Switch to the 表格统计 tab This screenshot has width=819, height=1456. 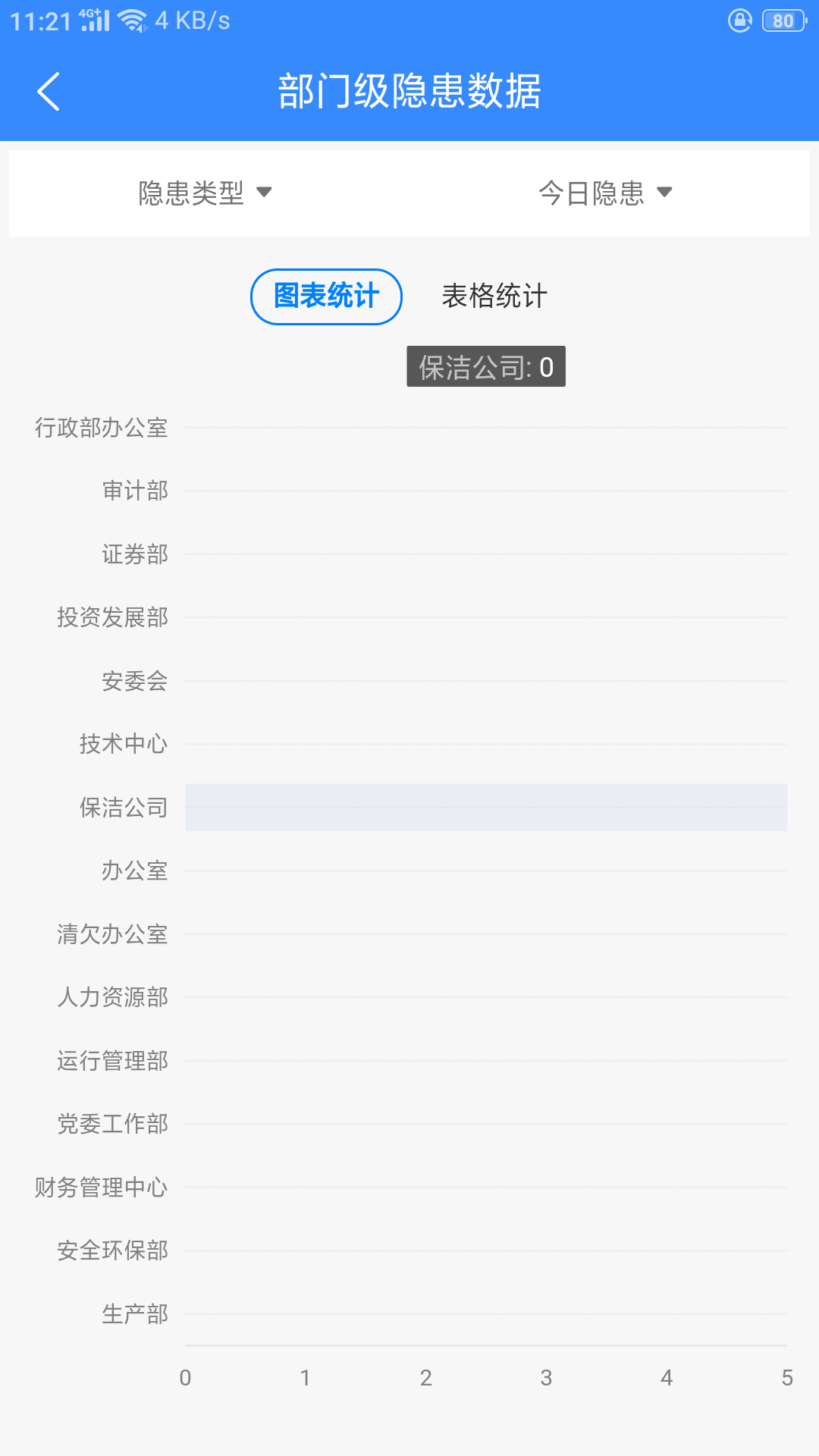click(x=494, y=297)
